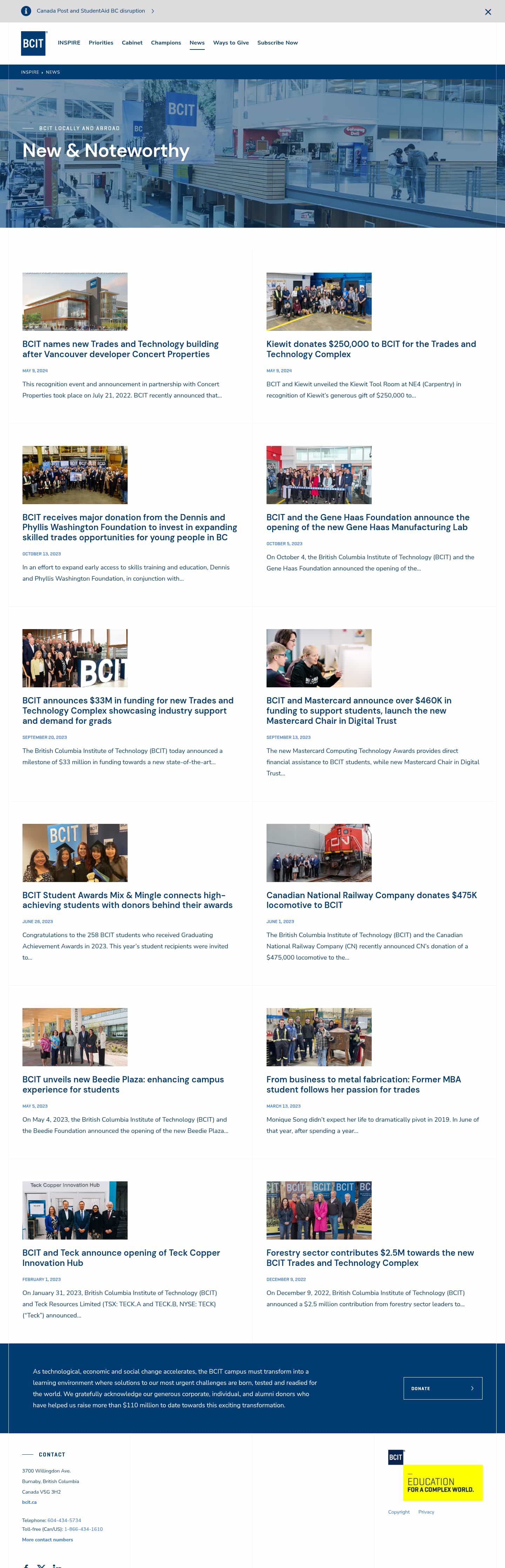Open the Mastercard $460K funding article
505x1568 pixels.
pos(358,710)
